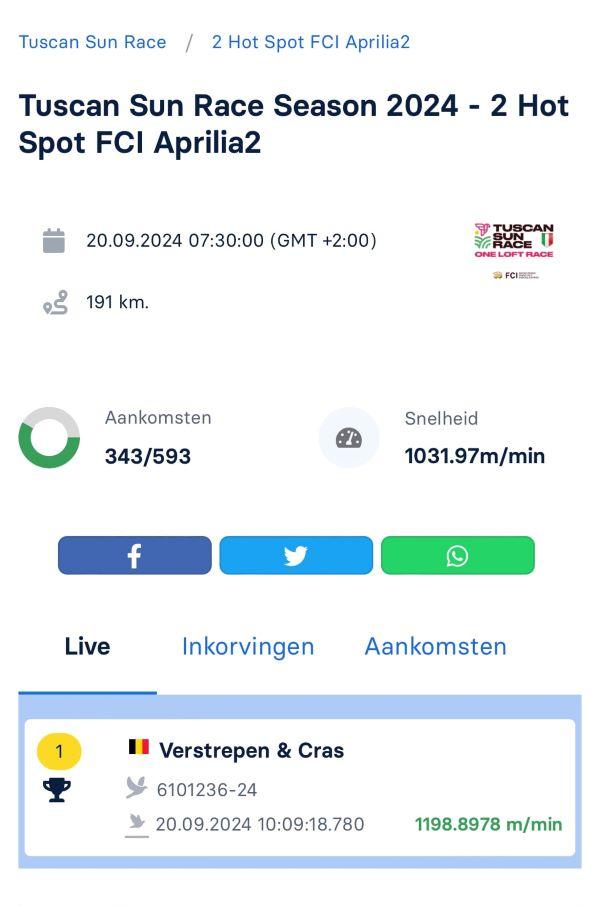
Task: Open the 2 Hot Spot FCI Aprilia2 breadcrumb
Action: coord(310,42)
